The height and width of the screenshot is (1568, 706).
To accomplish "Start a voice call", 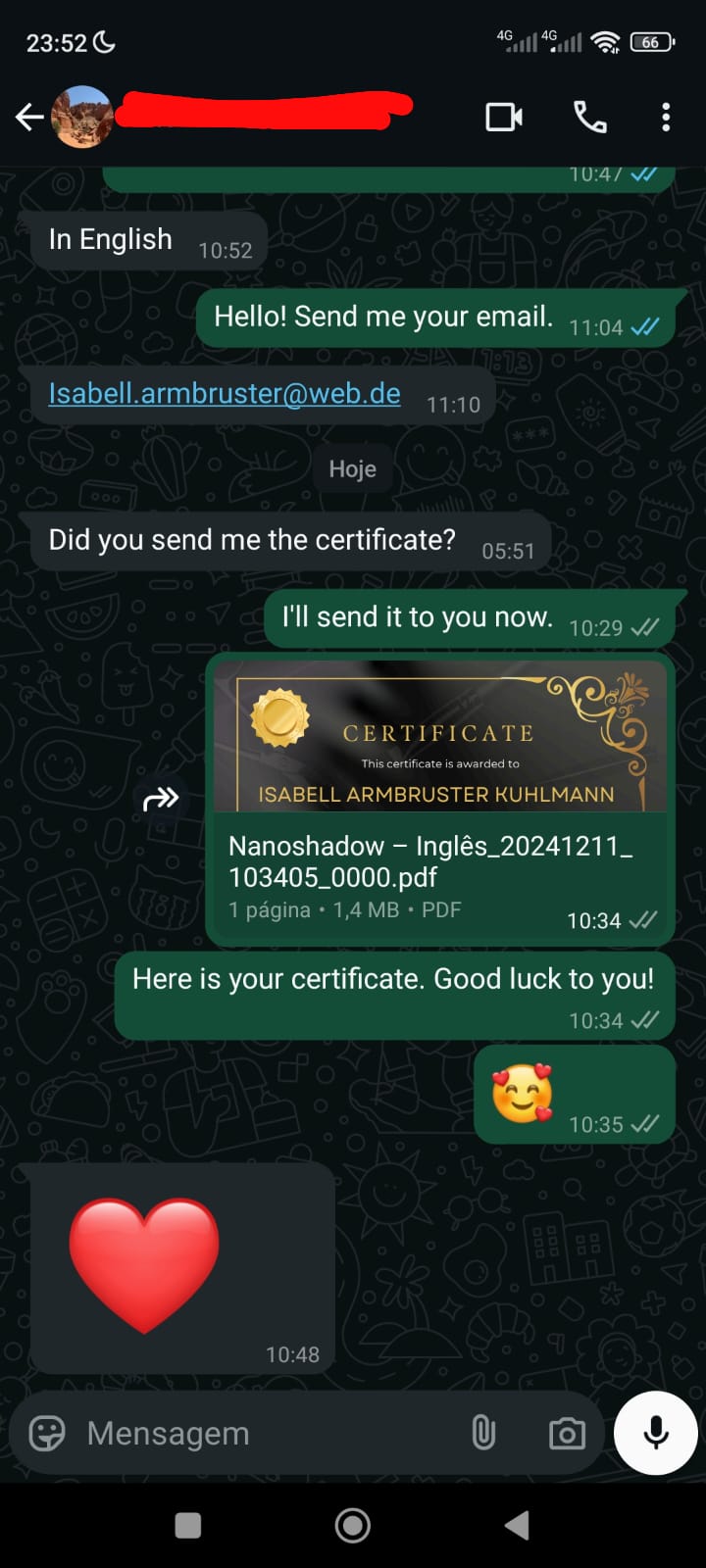I will tap(589, 118).
